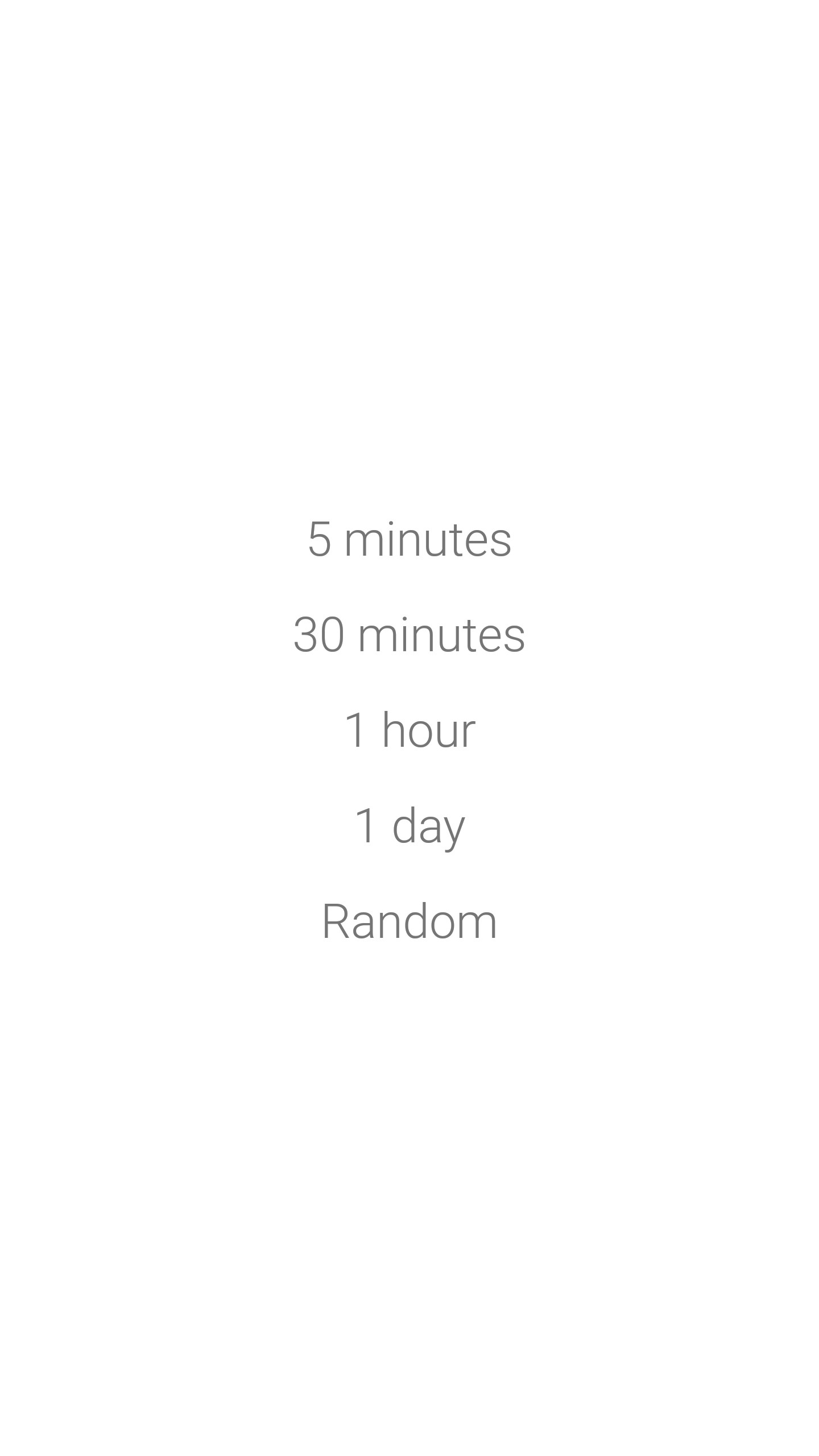
Task: Choose the 30 minutes interval
Action: click(x=409, y=635)
